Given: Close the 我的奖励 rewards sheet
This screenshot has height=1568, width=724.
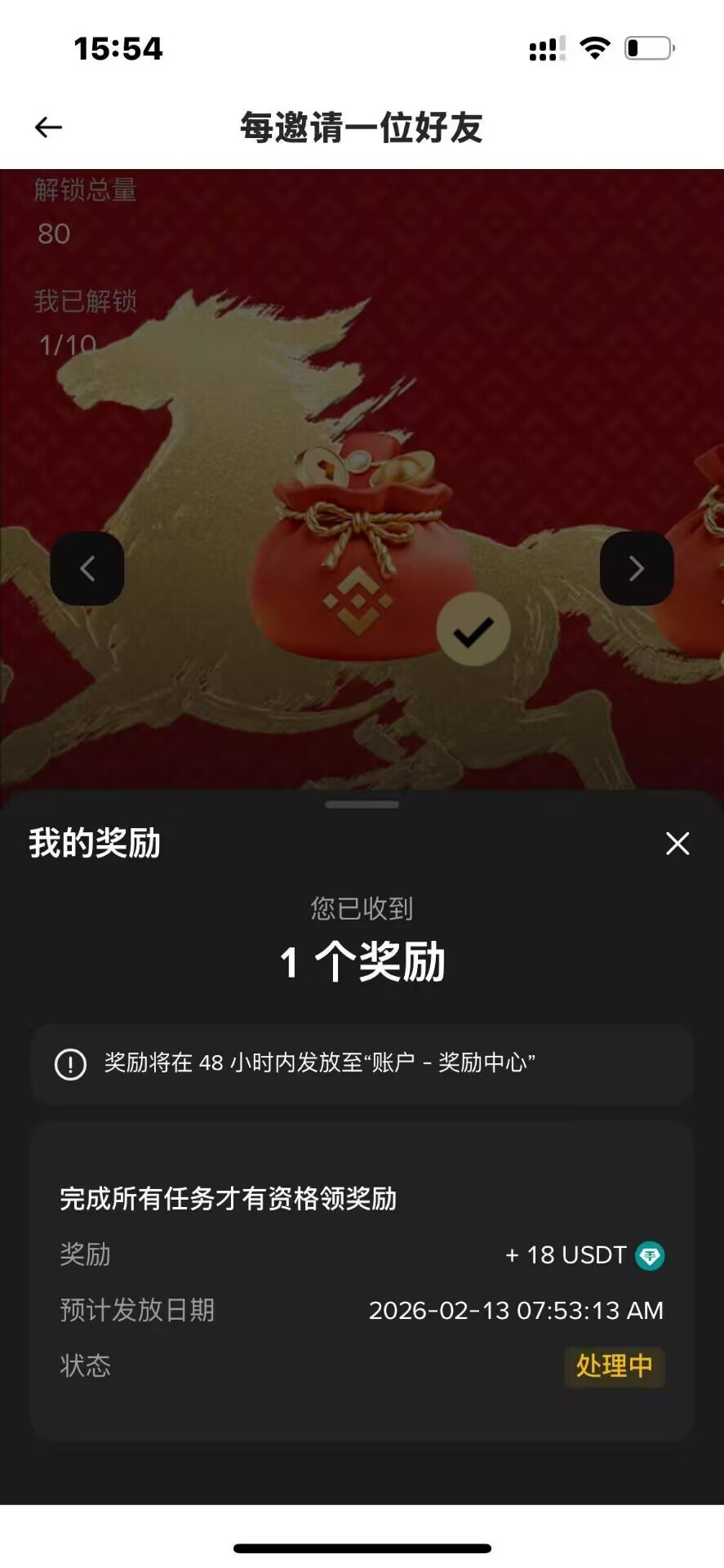Looking at the screenshot, I should tap(677, 844).
